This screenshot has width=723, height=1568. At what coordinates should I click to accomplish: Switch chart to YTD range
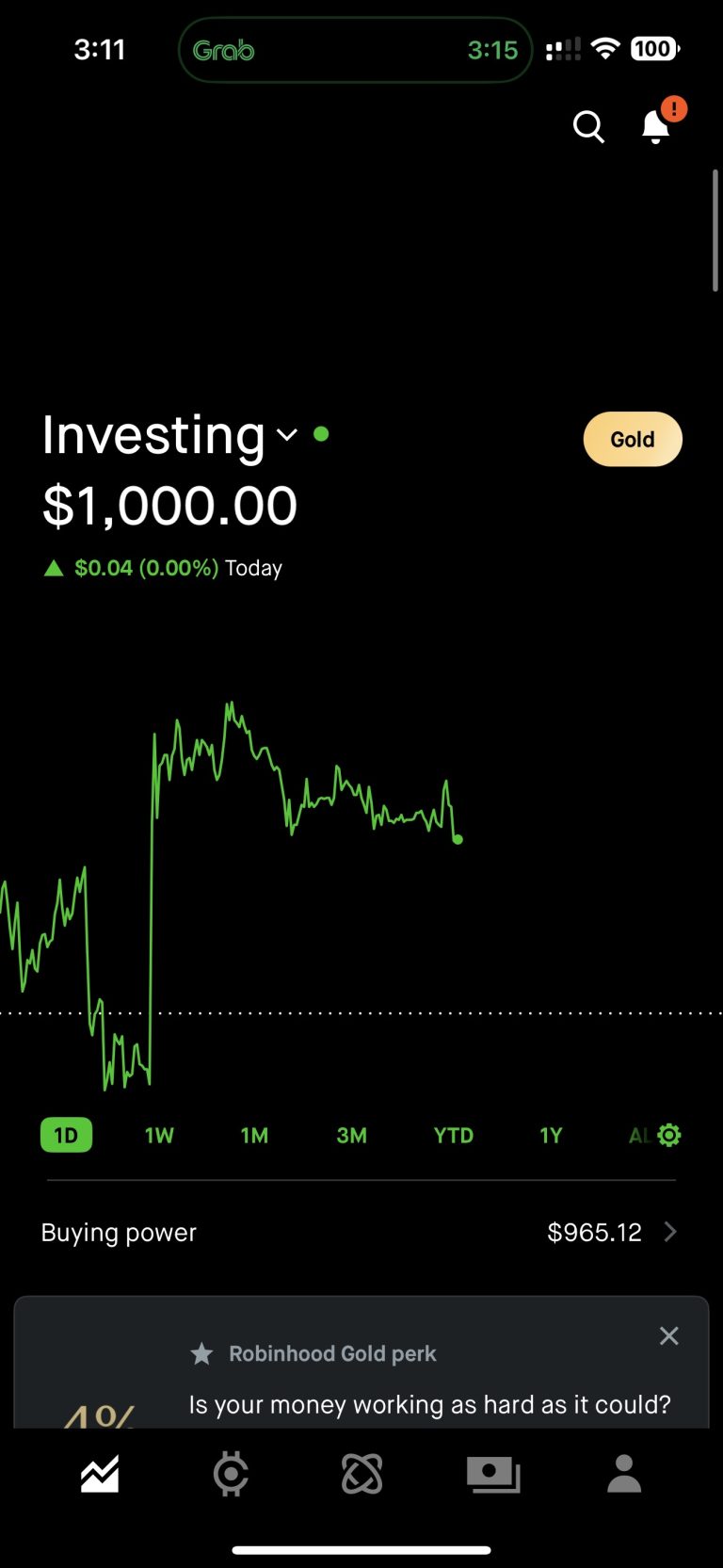click(453, 1135)
